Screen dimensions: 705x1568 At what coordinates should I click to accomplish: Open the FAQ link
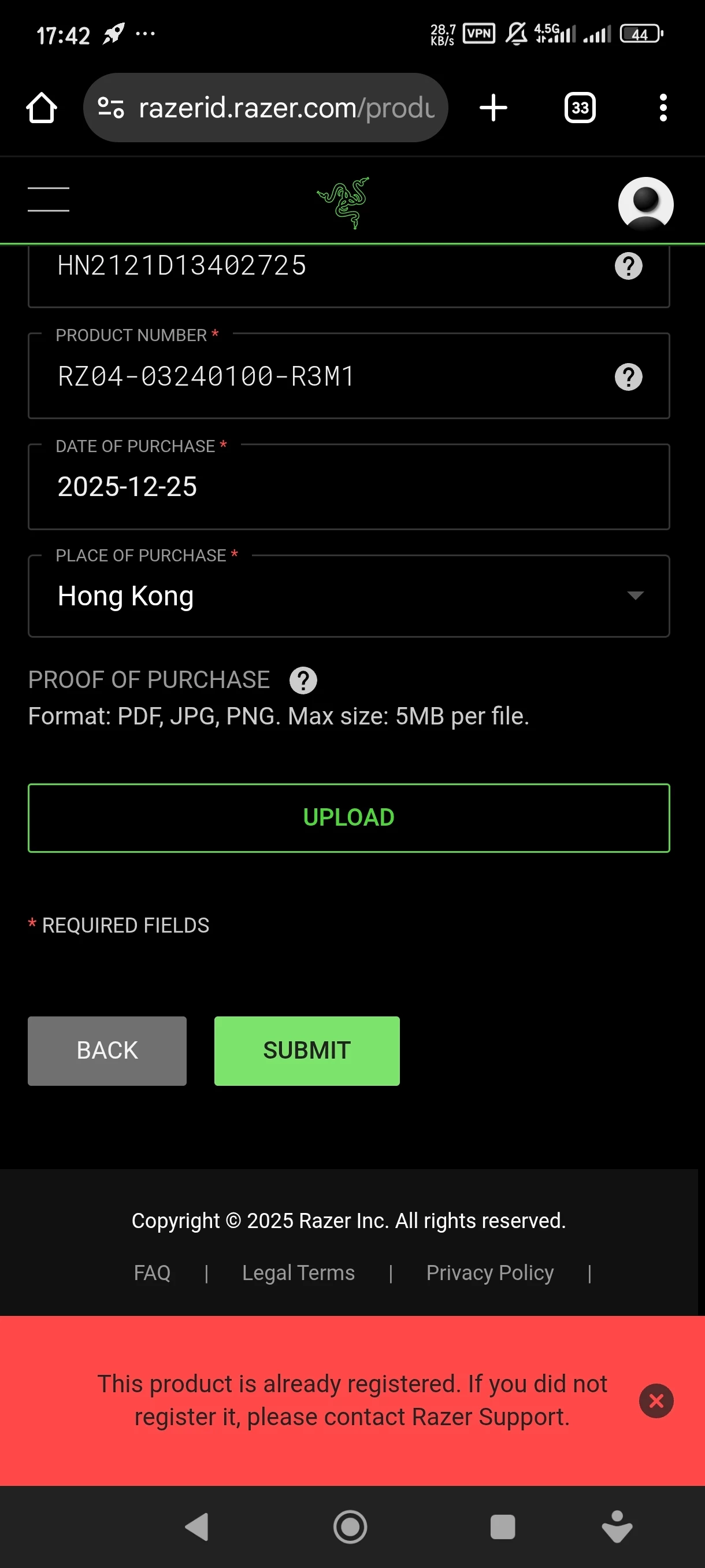click(152, 1273)
